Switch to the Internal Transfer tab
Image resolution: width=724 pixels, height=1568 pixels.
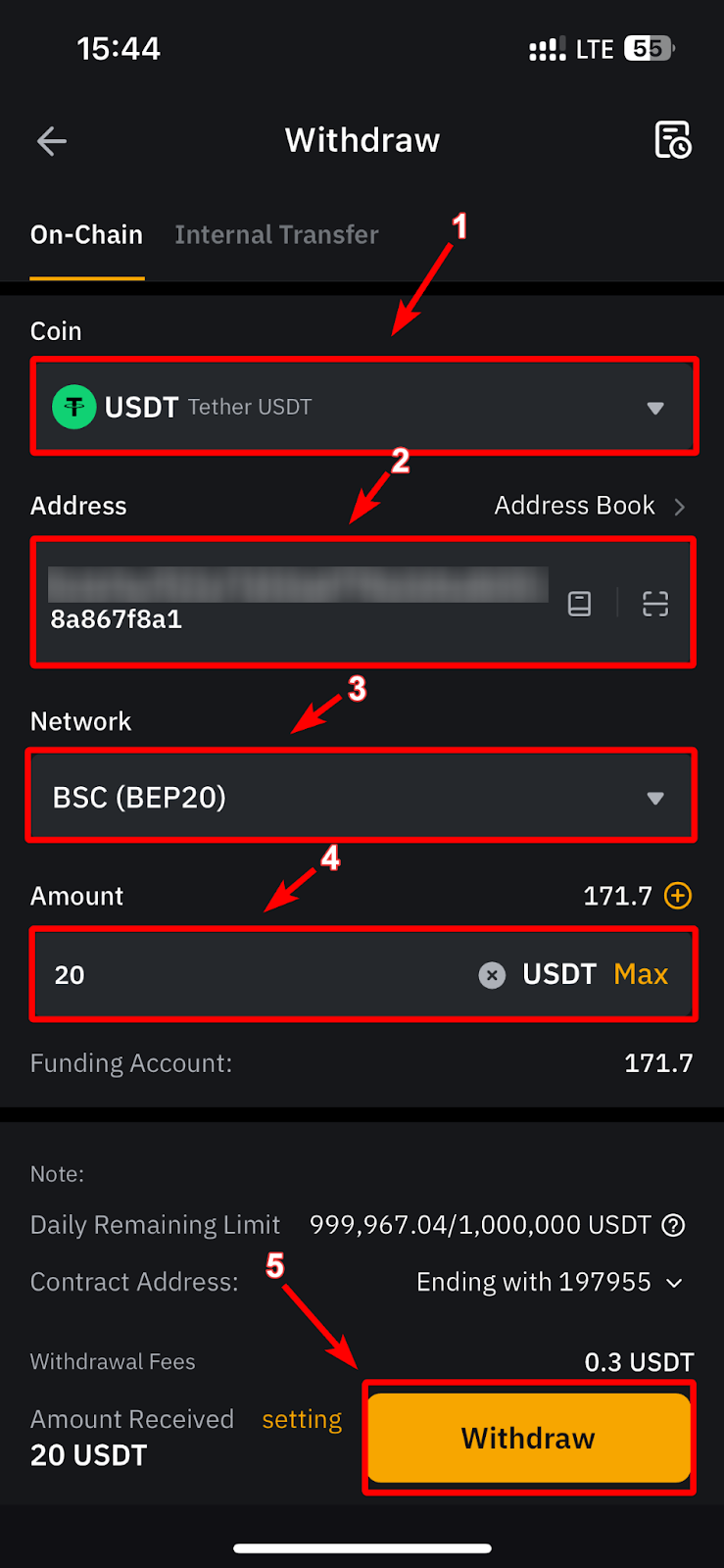(x=276, y=235)
